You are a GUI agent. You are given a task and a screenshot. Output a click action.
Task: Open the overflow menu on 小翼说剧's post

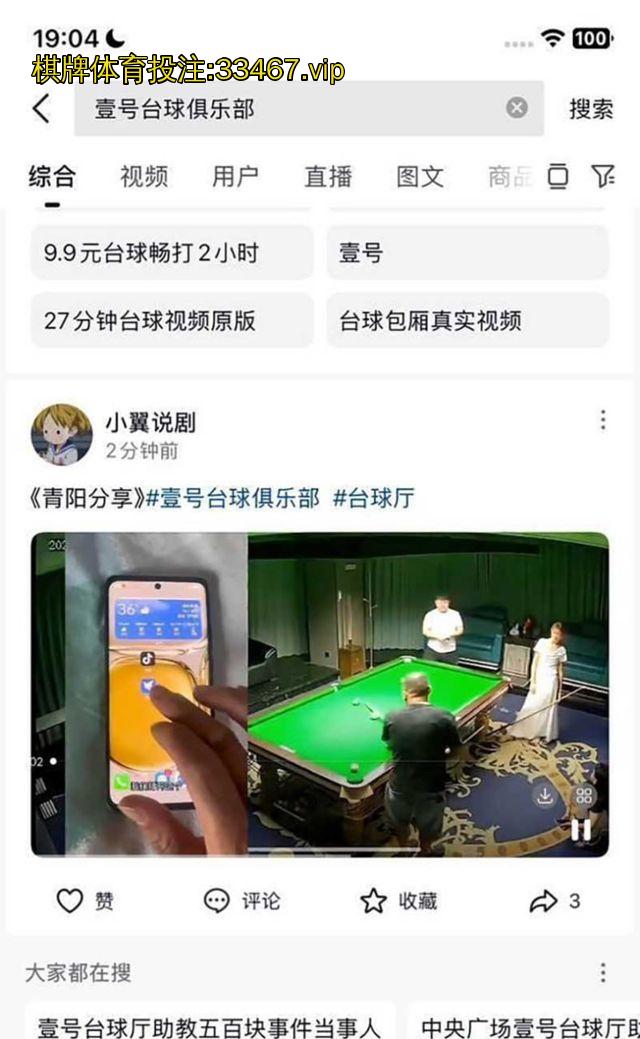602,420
